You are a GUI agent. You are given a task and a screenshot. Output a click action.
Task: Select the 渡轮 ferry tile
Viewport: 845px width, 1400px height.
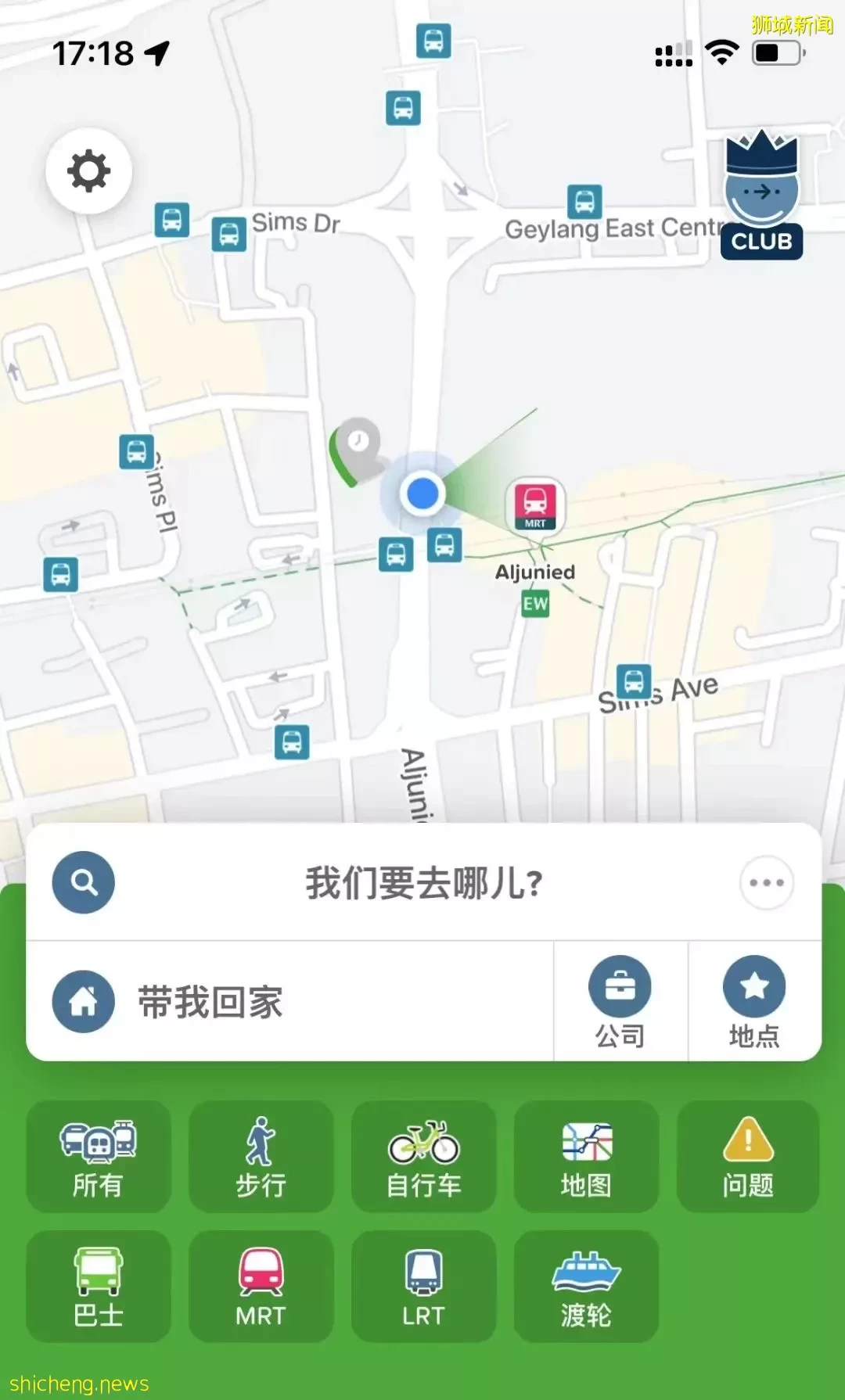click(586, 1287)
